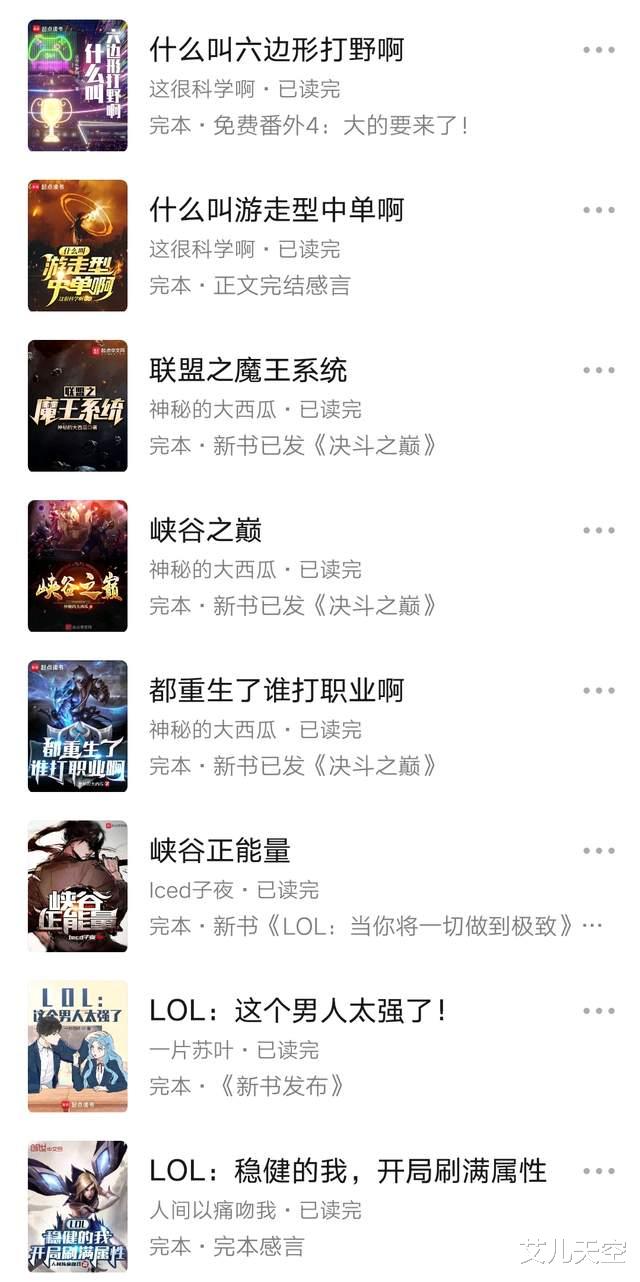The height and width of the screenshot is (1282, 640).
Task: Show more options for 什么叫游走型中单啊
Action: 598,210
